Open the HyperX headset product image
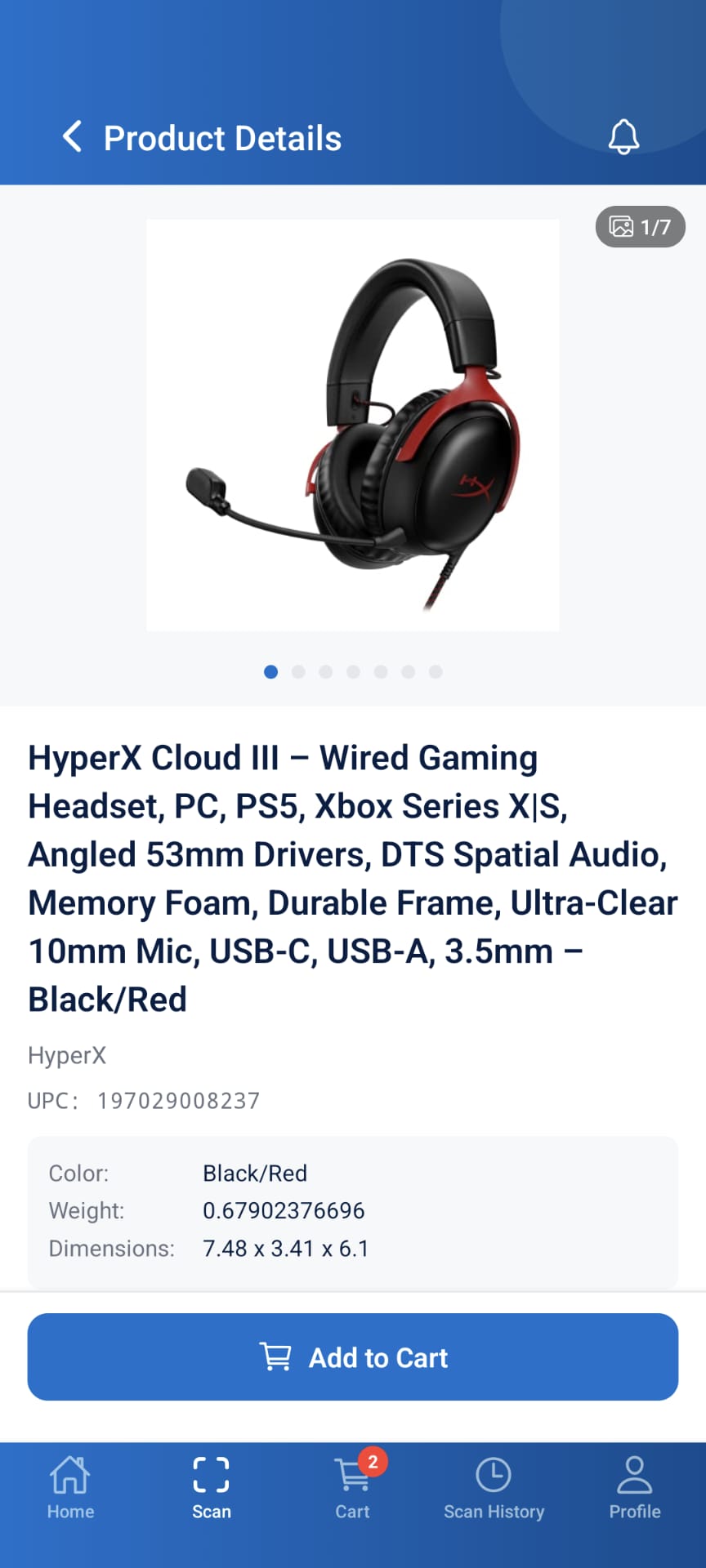 tap(353, 425)
